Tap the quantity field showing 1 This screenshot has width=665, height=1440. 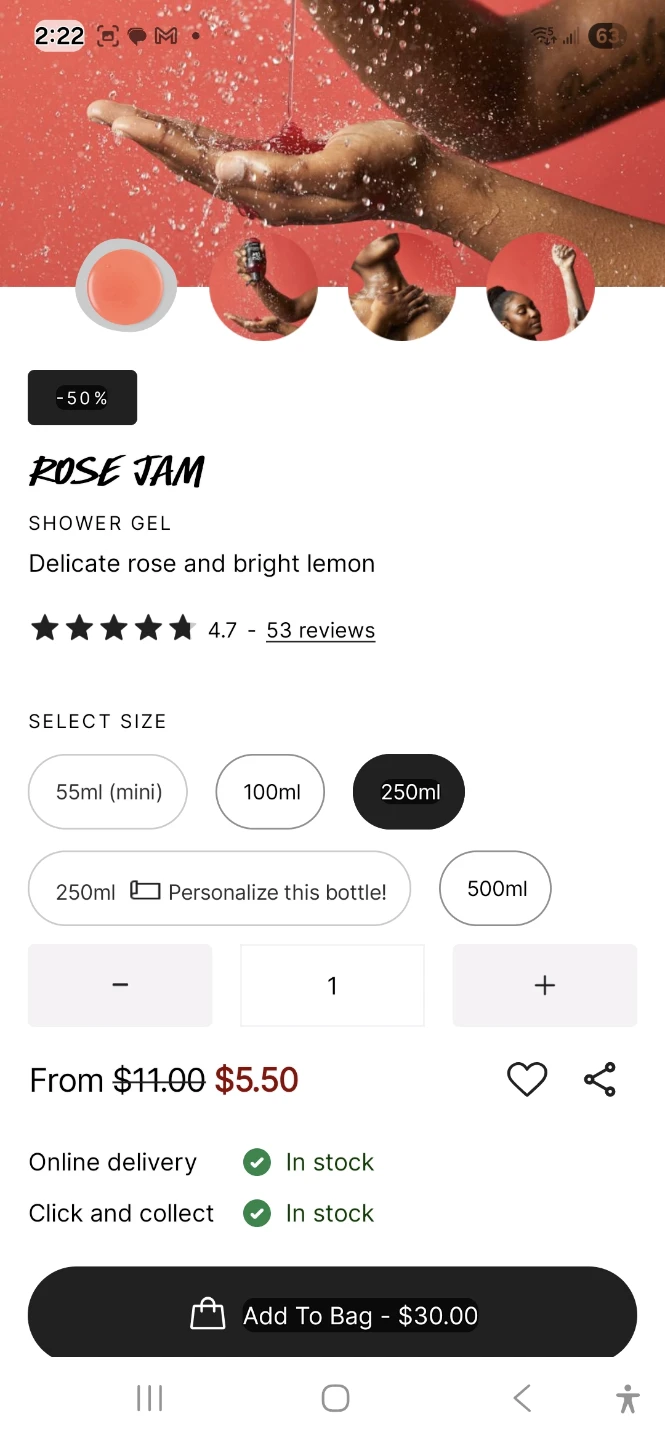tap(332, 986)
